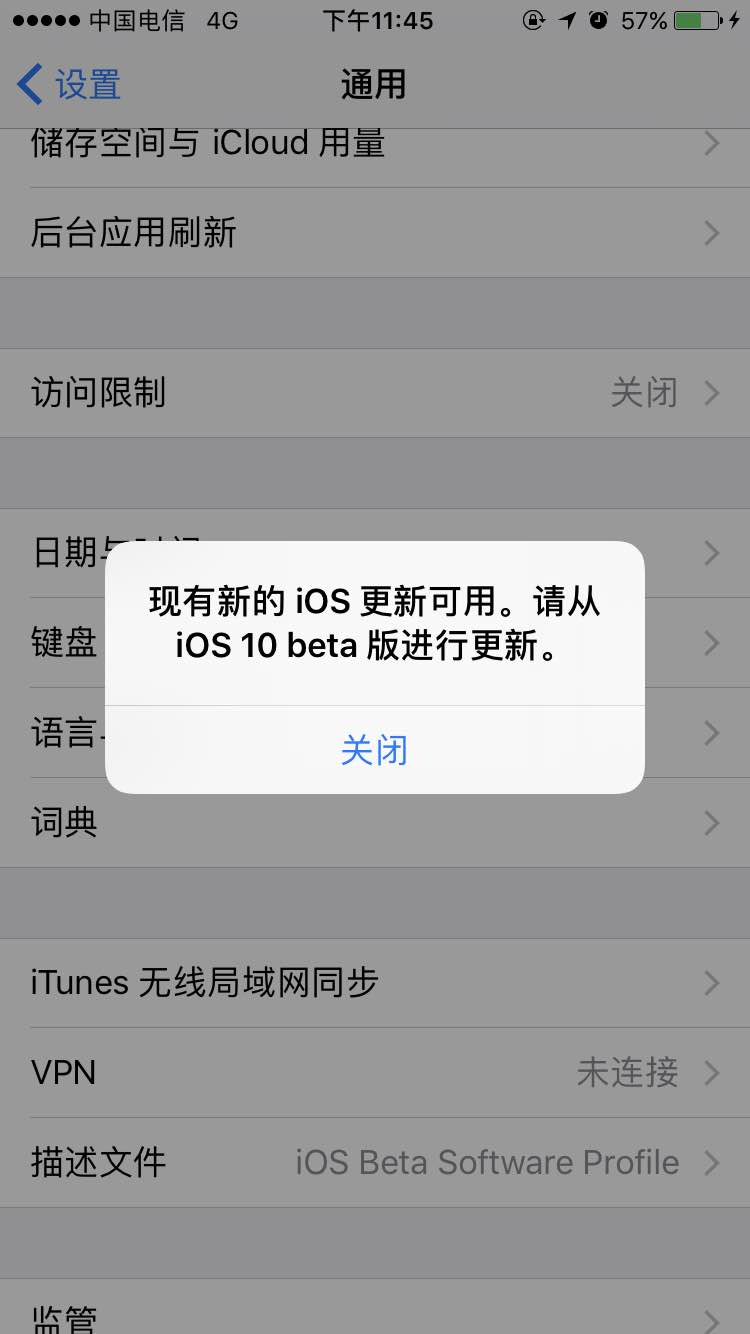Open 描述文件 iOS Beta Software Profile
The height and width of the screenshot is (1334, 750).
375,1163
